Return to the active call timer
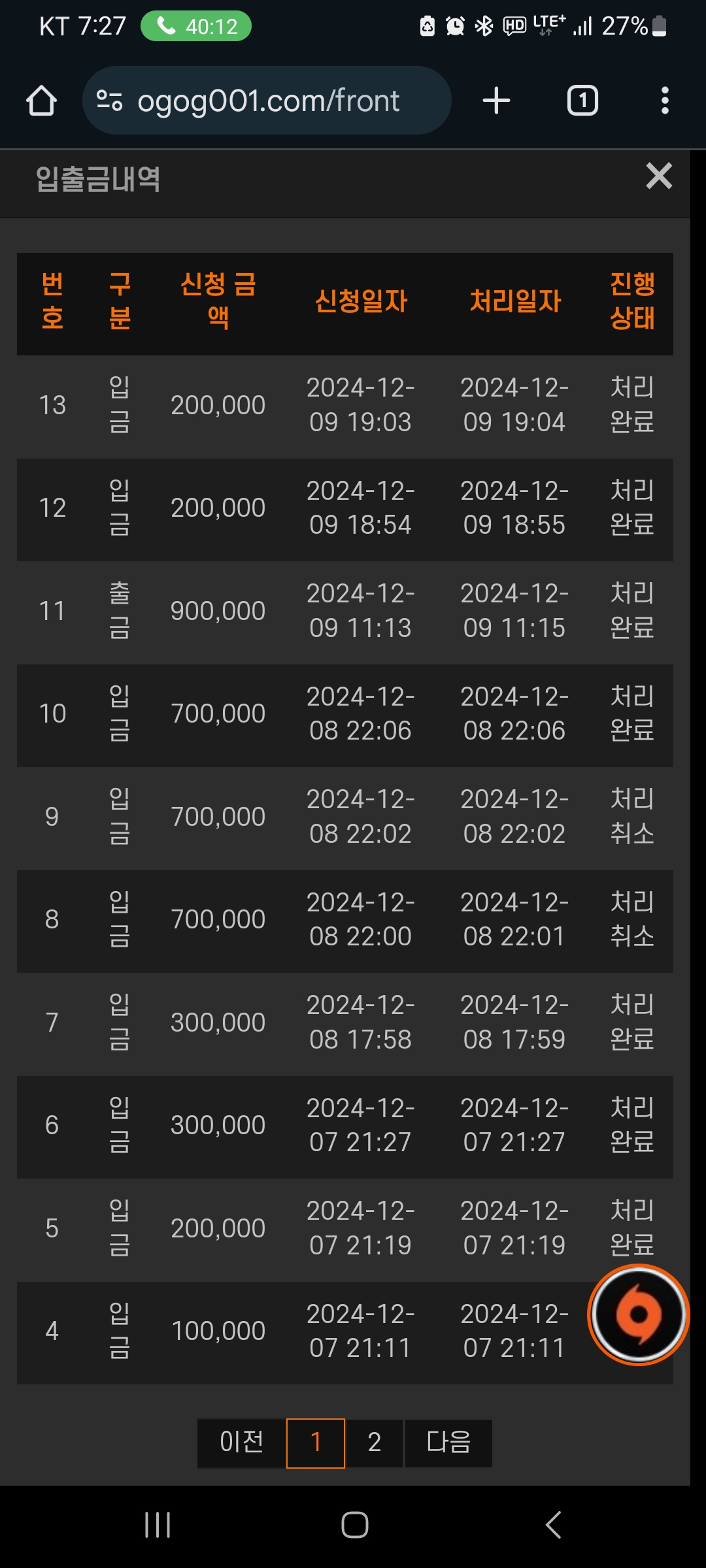This screenshot has height=1568, width=706. click(x=196, y=26)
